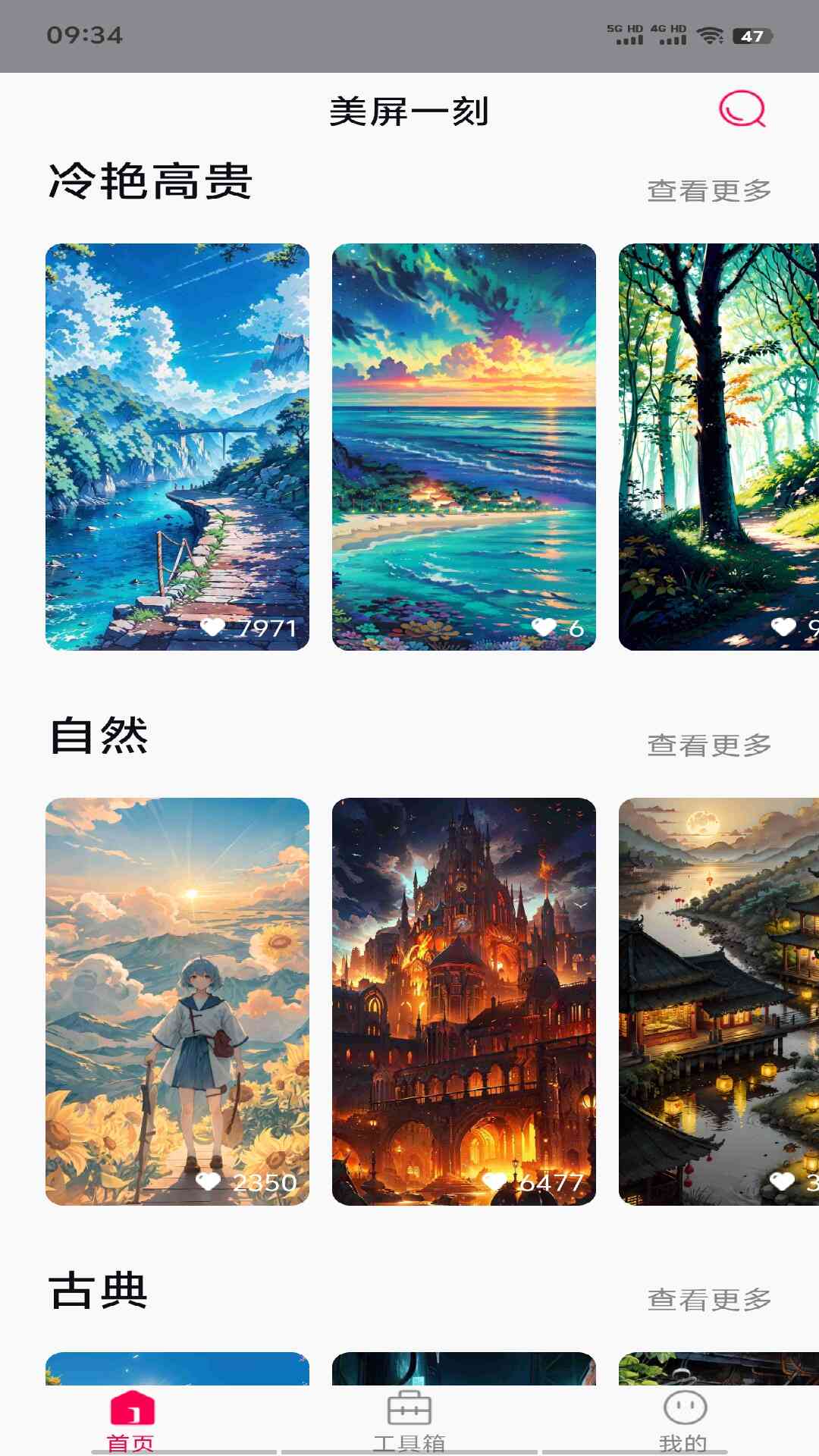The image size is (819, 1456).
Task: Click the Wi-Fi status bar icon
Action: point(710,33)
